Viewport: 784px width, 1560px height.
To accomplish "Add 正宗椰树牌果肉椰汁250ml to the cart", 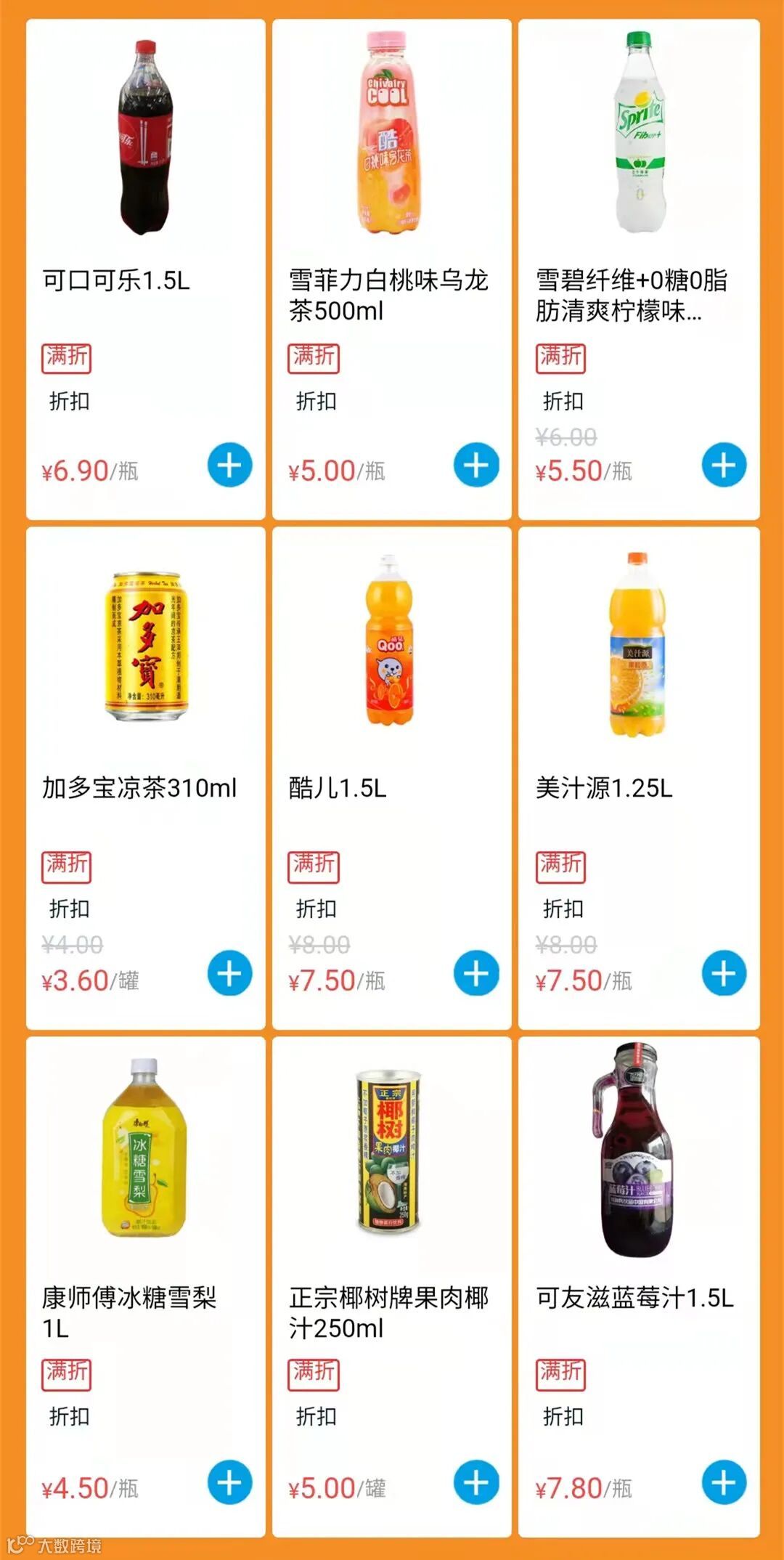I will click(x=476, y=1482).
